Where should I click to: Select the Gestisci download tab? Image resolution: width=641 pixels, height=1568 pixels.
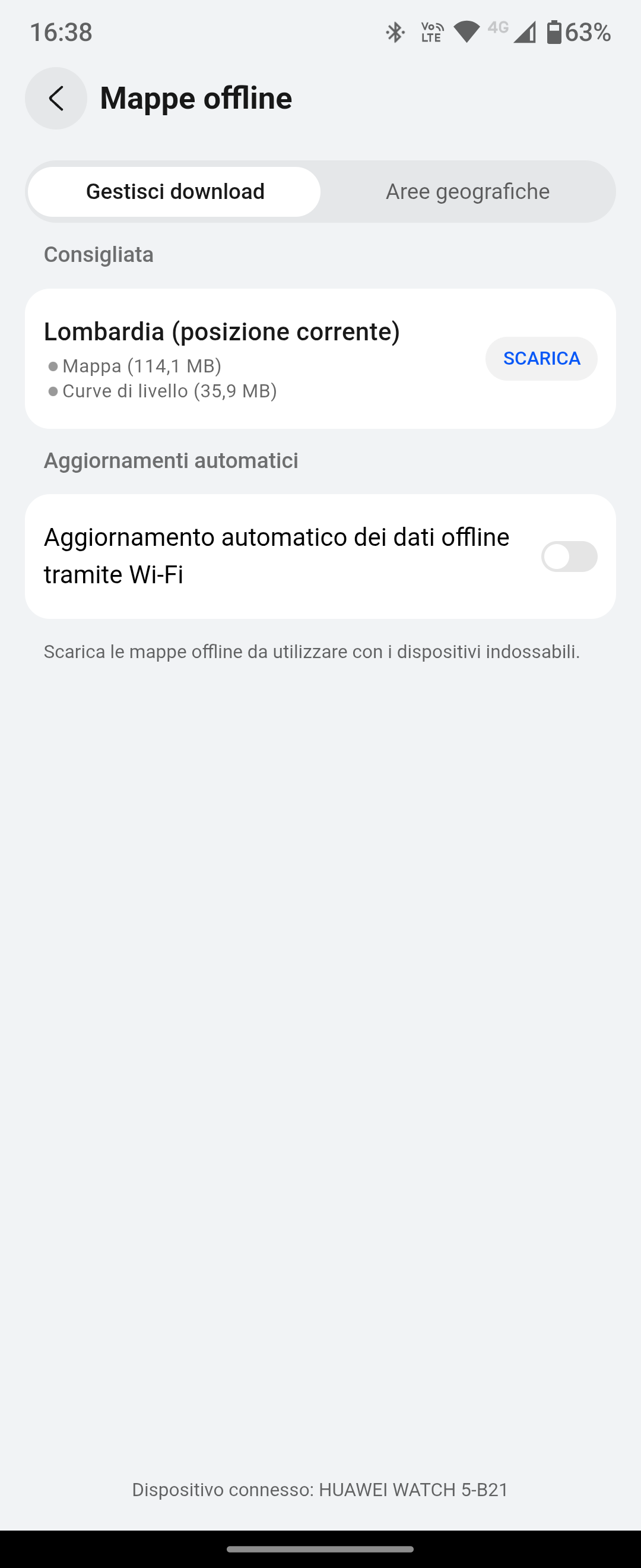point(175,192)
